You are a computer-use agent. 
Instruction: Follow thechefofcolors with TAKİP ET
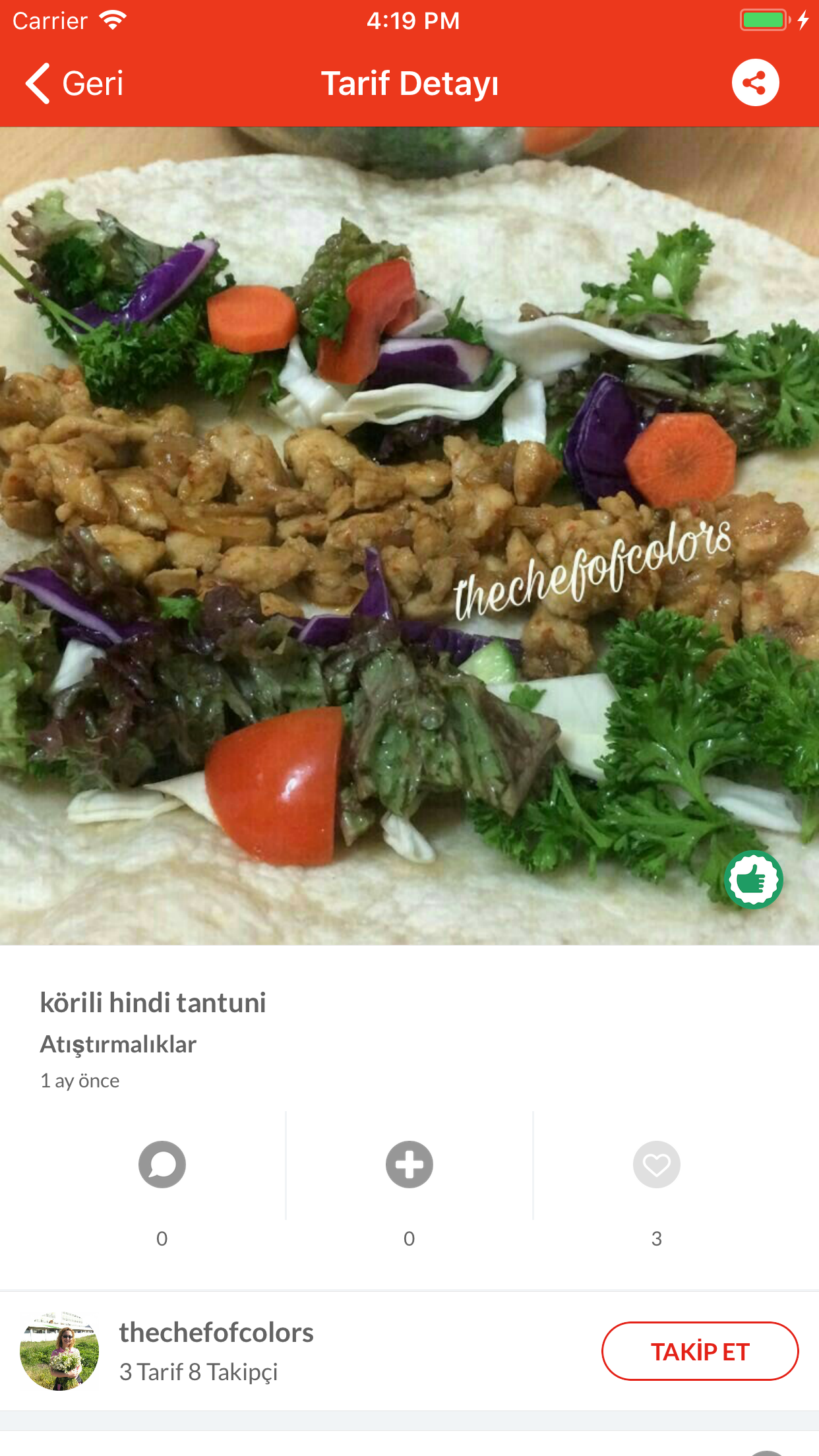pyautogui.click(x=700, y=1351)
